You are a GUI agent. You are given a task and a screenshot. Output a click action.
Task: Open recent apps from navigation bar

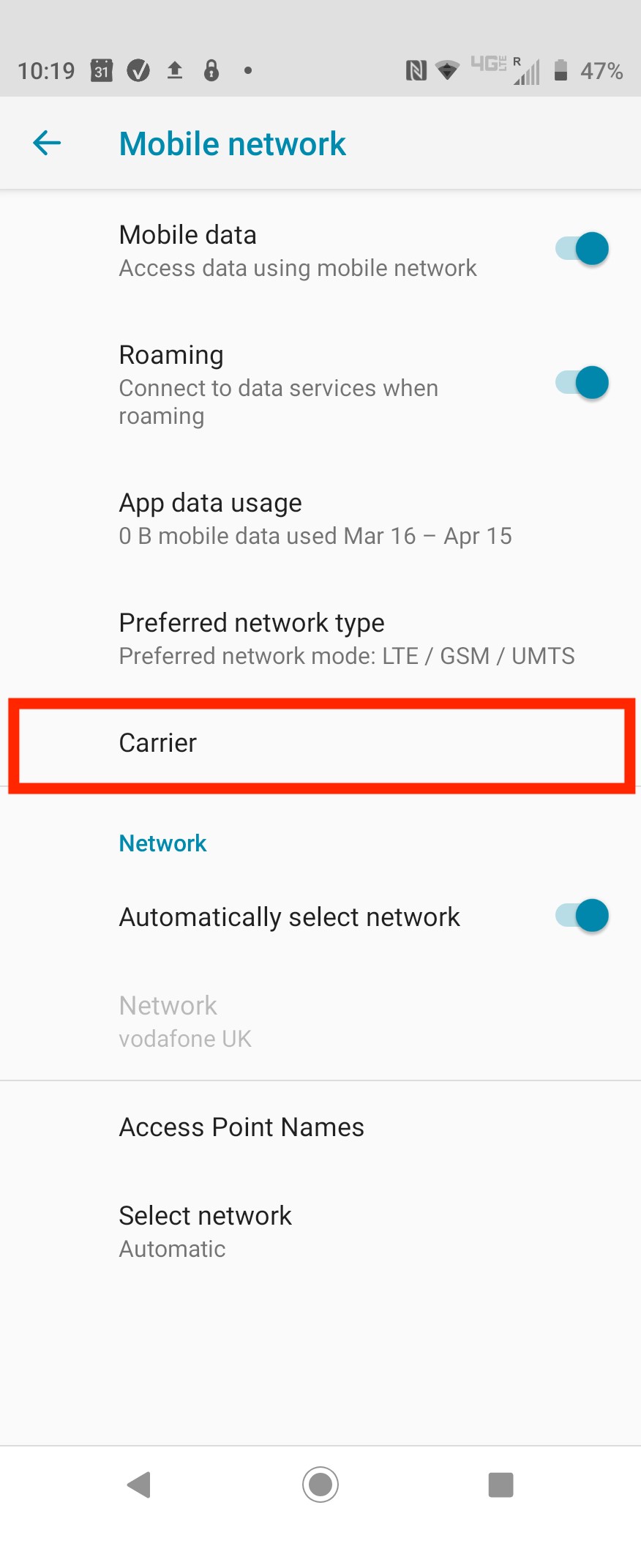pyautogui.click(x=501, y=1485)
